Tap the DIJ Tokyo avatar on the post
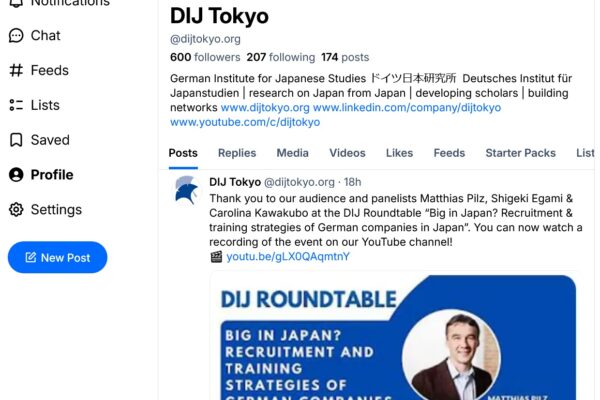Viewport: 600px width, 400px height. tap(186, 191)
